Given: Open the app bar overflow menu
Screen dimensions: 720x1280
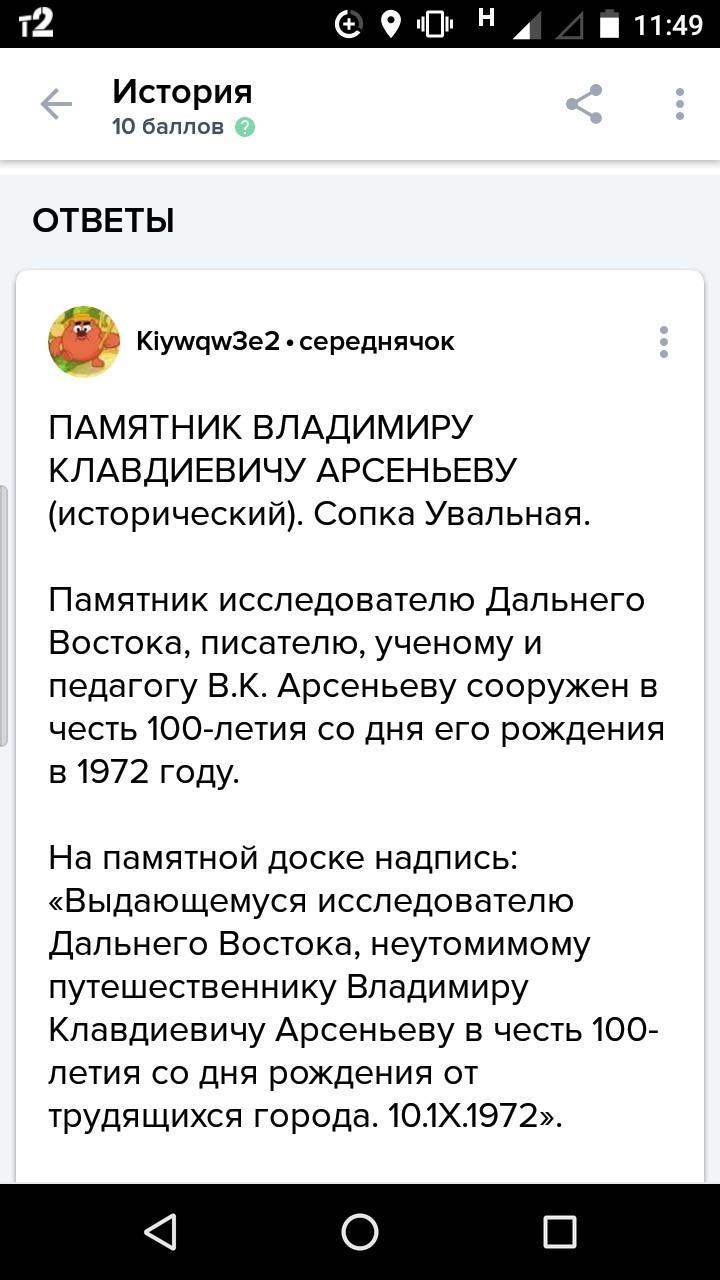Looking at the screenshot, I should (680, 104).
